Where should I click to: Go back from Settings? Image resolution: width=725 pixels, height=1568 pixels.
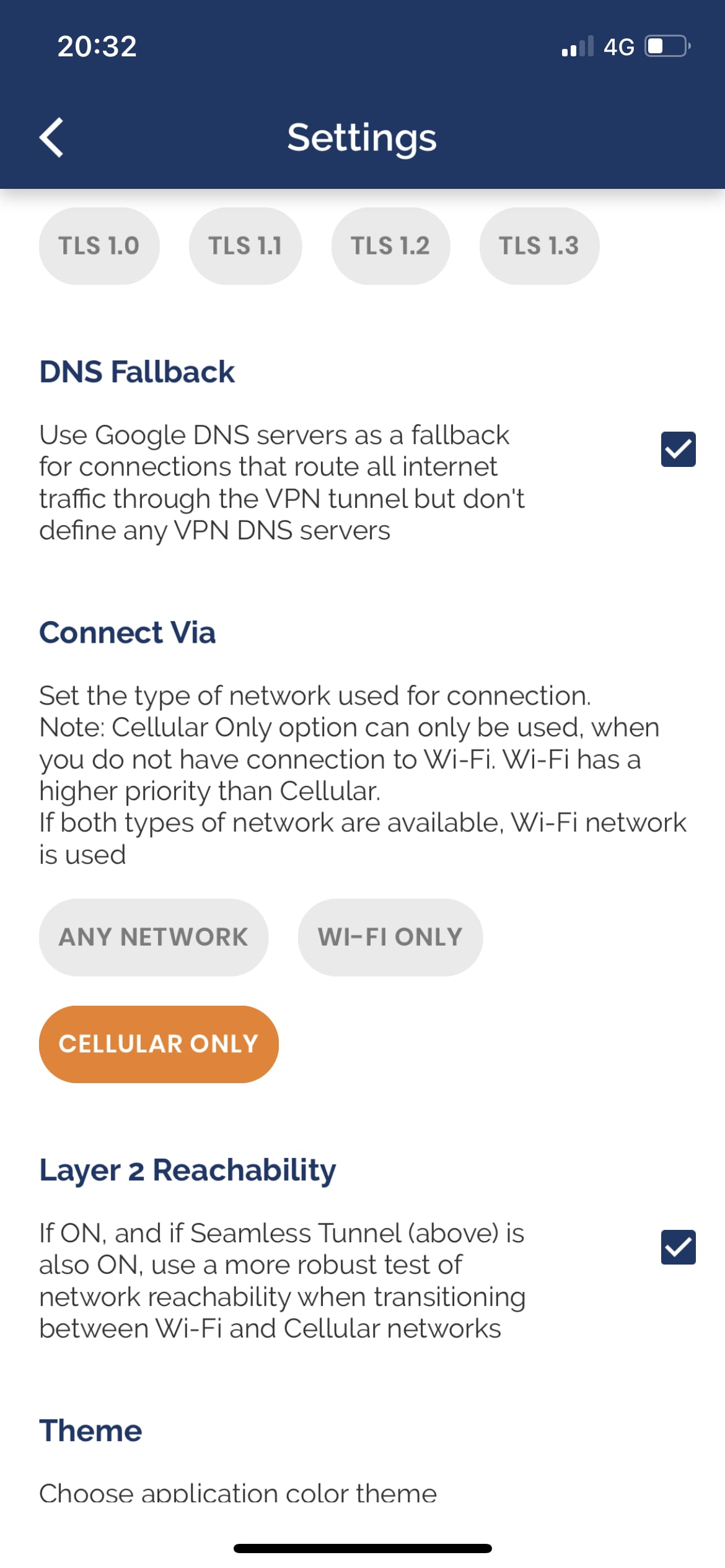click(x=51, y=137)
